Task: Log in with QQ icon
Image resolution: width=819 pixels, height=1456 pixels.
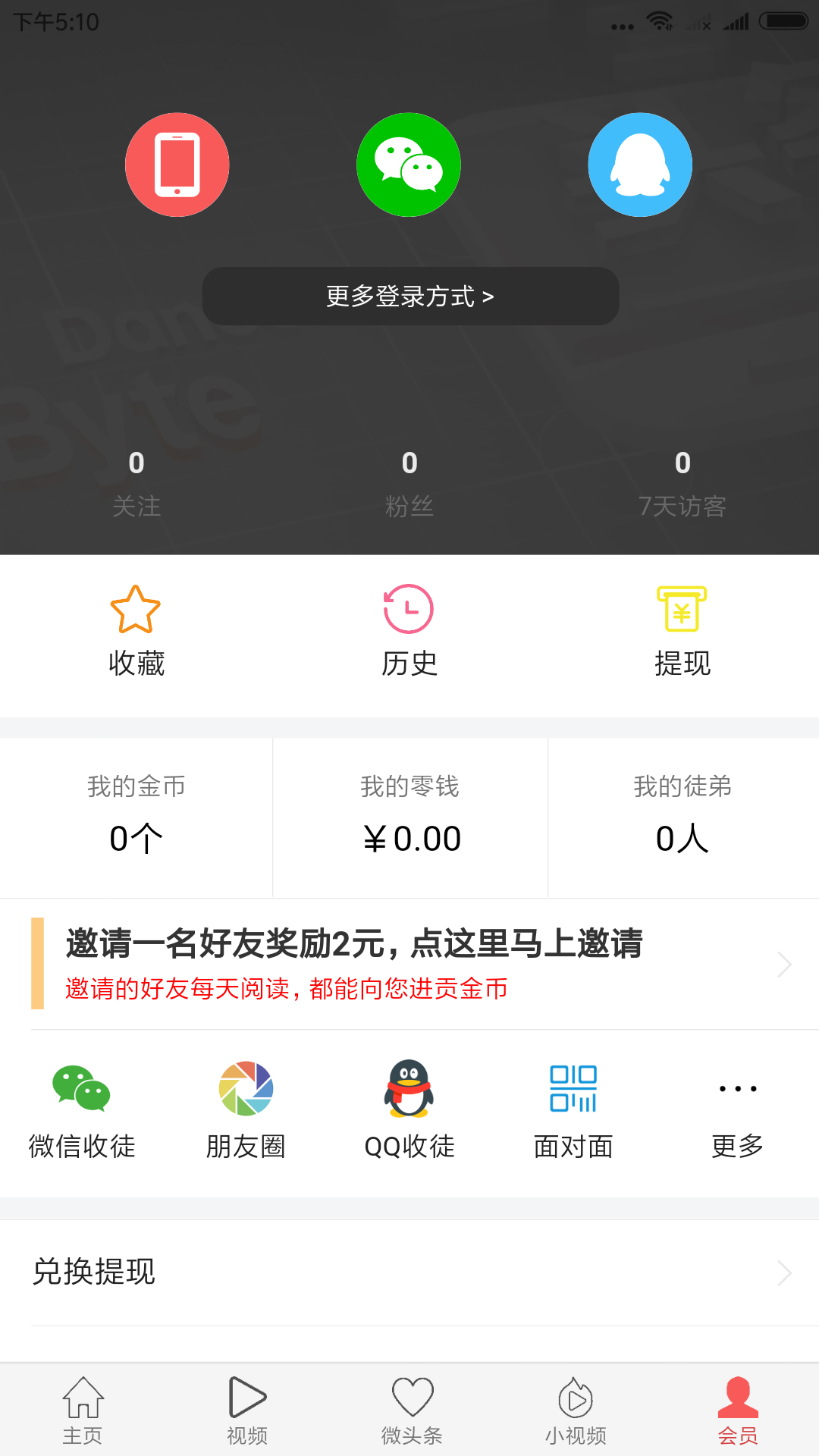Action: [x=640, y=165]
